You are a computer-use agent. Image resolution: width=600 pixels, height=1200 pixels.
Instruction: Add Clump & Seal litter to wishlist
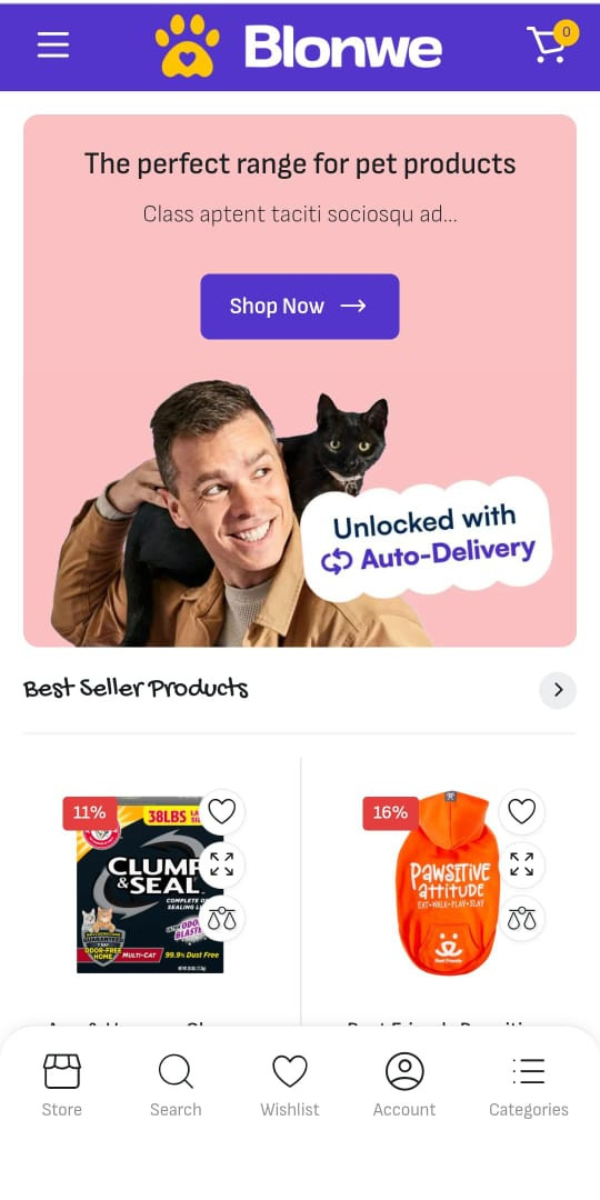pyautogui.click(x=222, y=812)
